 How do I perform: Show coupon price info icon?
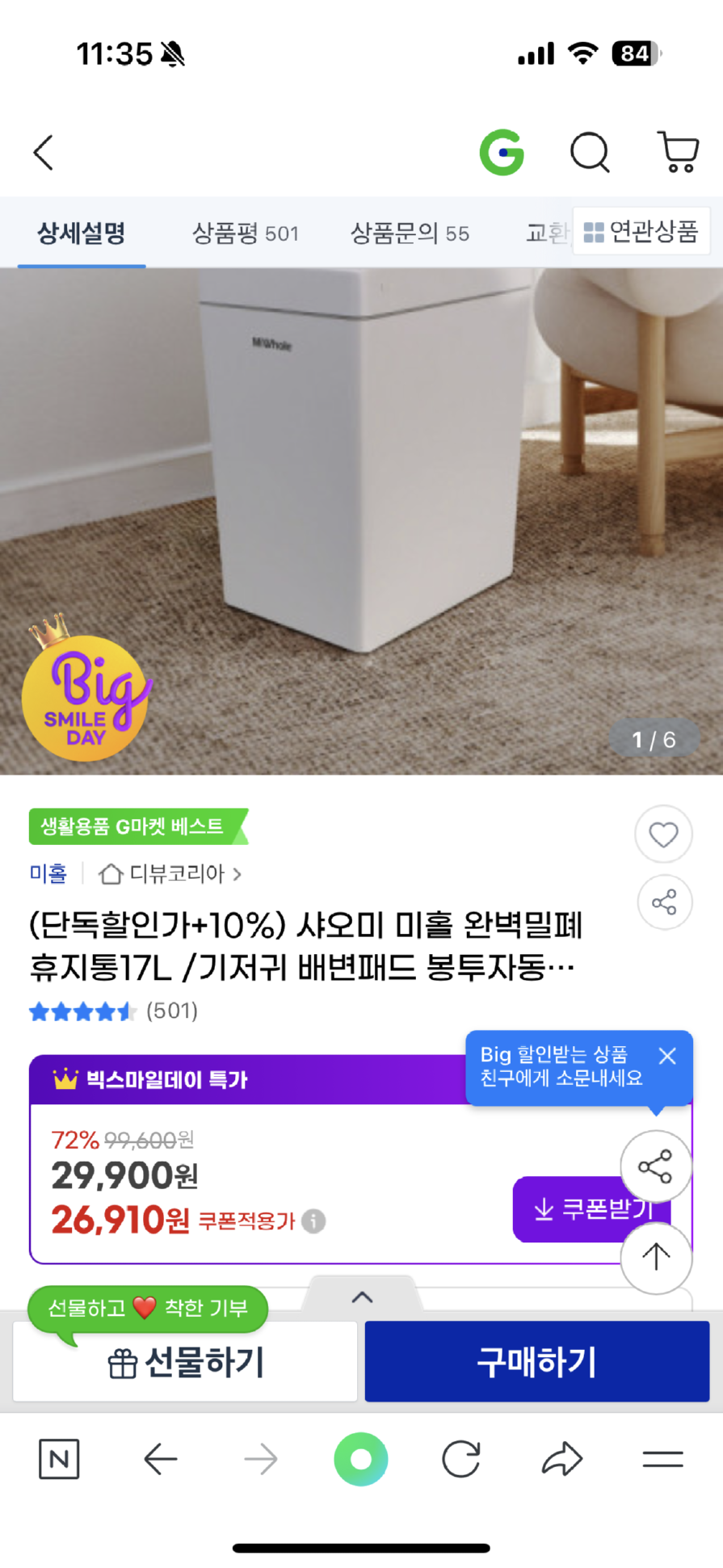313,1221
